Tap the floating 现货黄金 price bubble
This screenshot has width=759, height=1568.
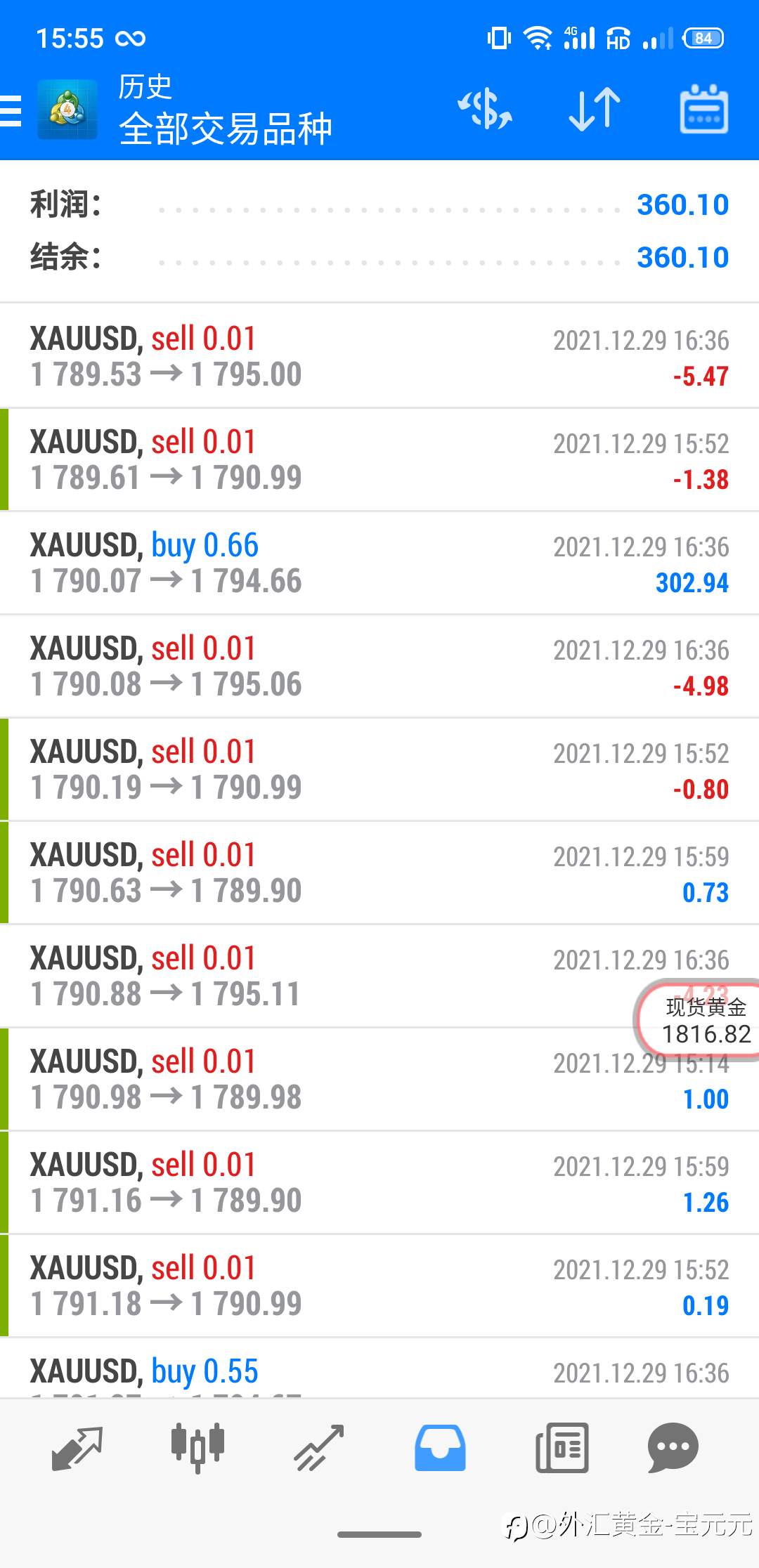(x=698, y=1019)
